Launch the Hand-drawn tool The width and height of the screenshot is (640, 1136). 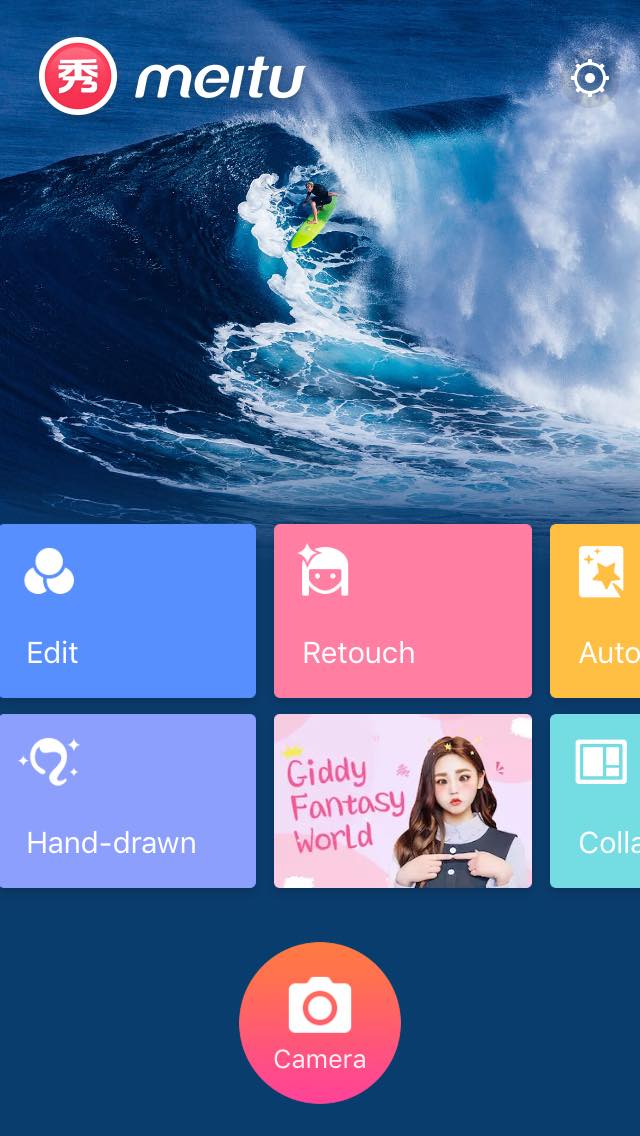click(128, 801)
